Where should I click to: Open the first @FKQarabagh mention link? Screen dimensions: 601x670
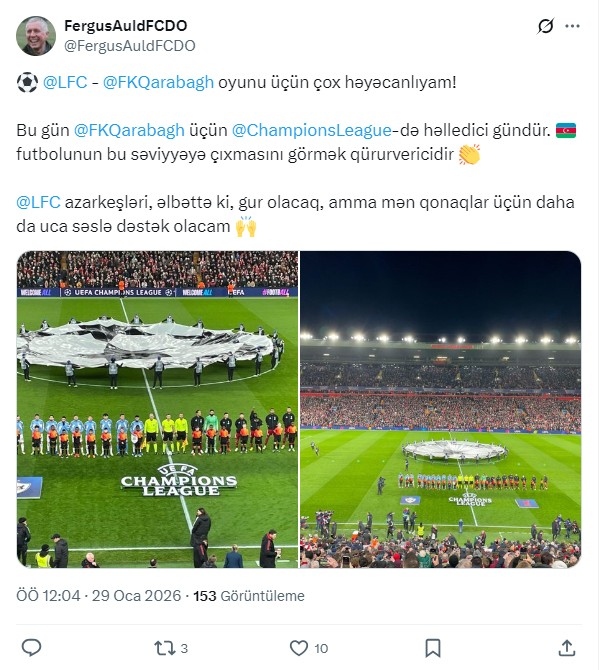[x=158, y=82]
